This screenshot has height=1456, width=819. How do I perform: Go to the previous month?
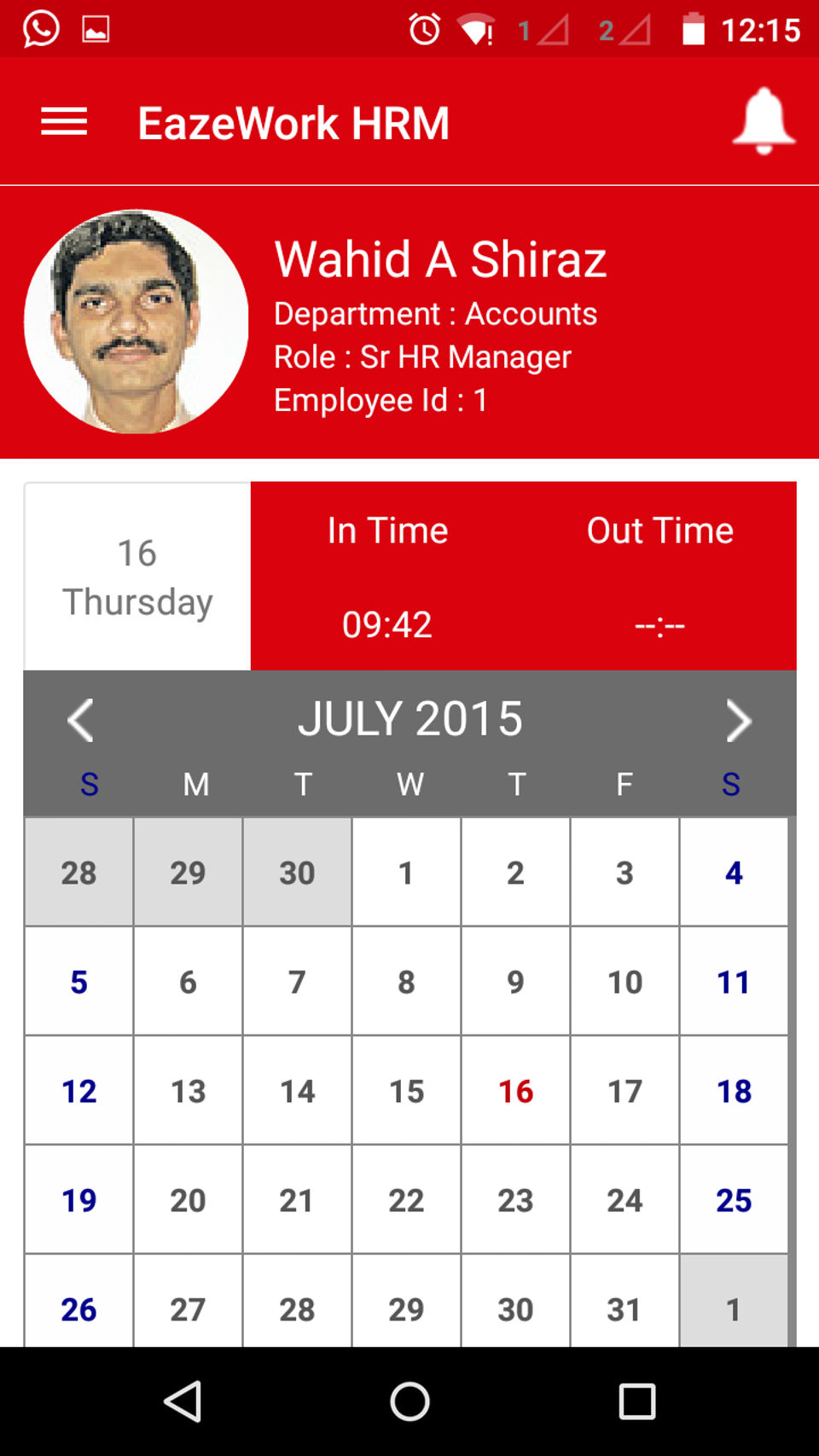coord(81,721)
